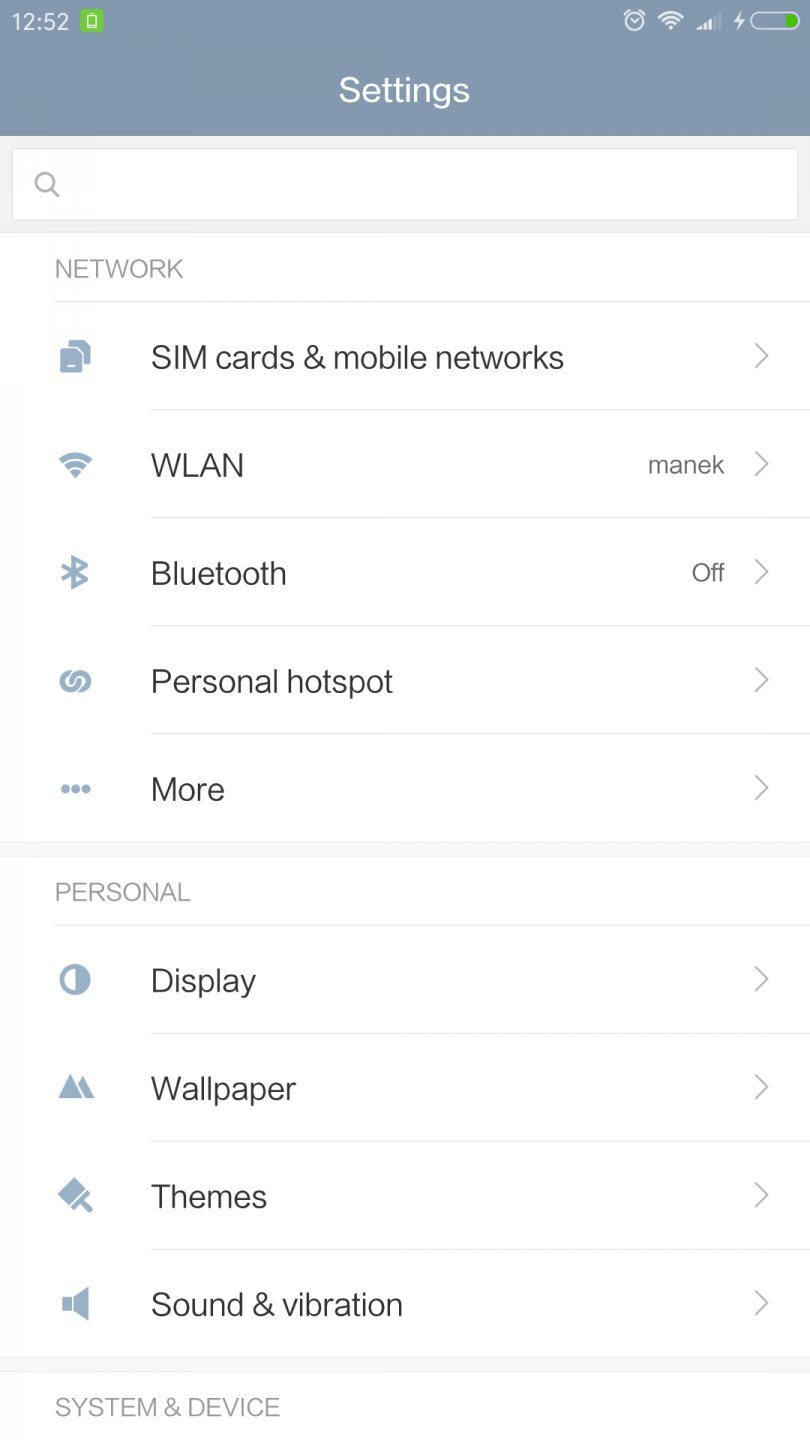Viewport: 810px width, 1440px height.
Task: Tap the Themes diamond icon
Action: click(75, 1196)
